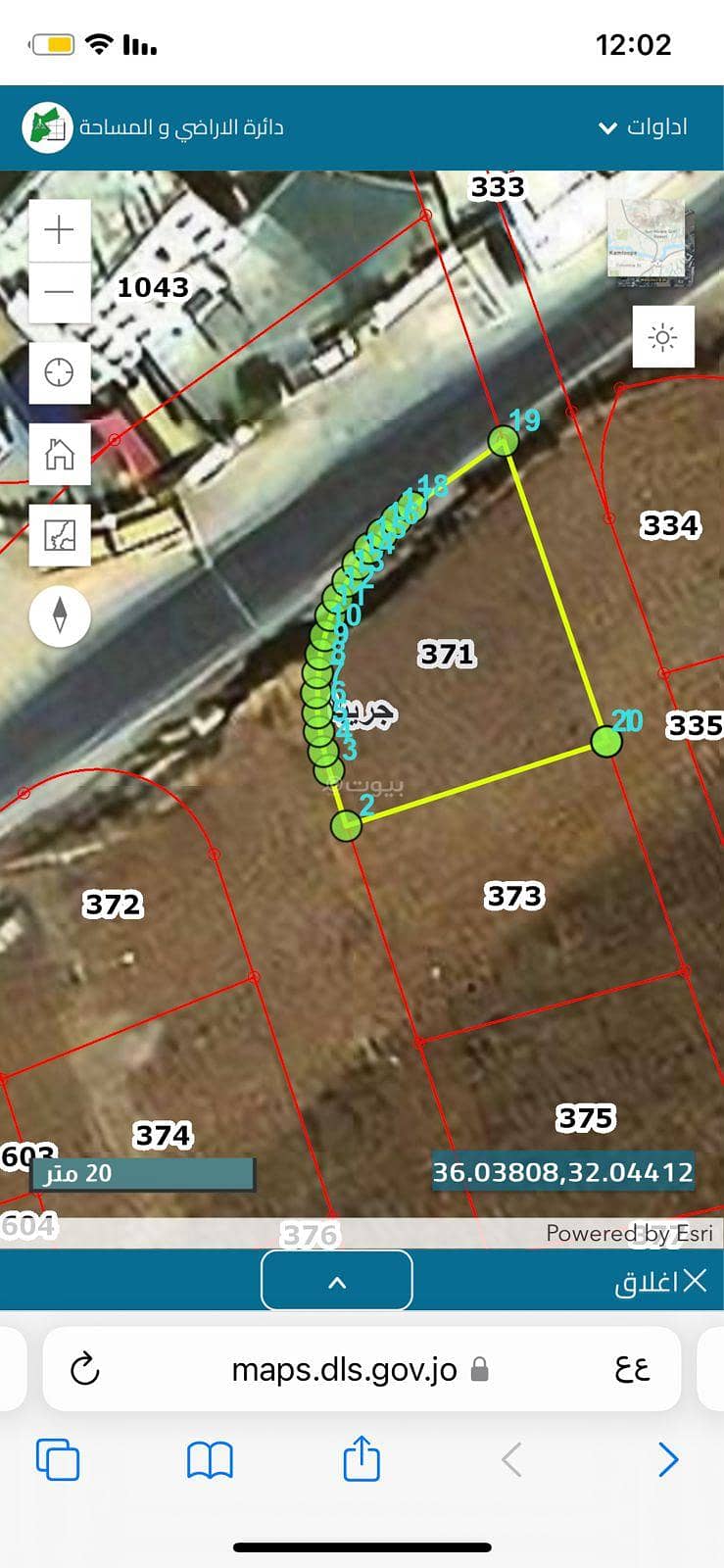Viewport: 724px width, 1568px height.
Task: Open Safari bookmarks
Action: click(x=210, y=1459)
